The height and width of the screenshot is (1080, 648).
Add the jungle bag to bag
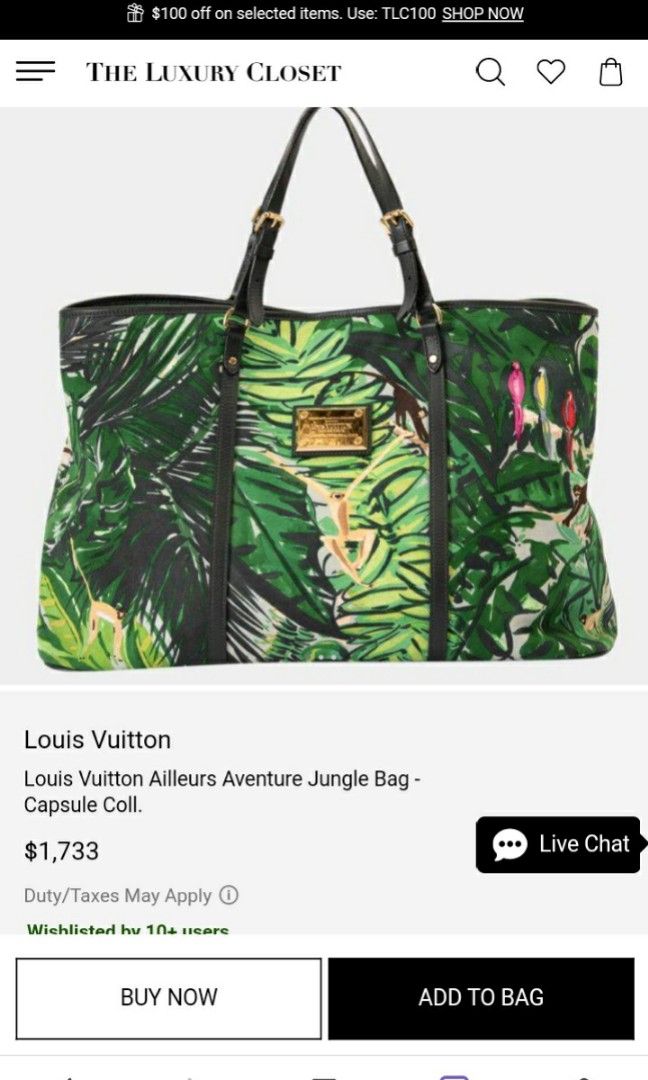pos(481,997)
